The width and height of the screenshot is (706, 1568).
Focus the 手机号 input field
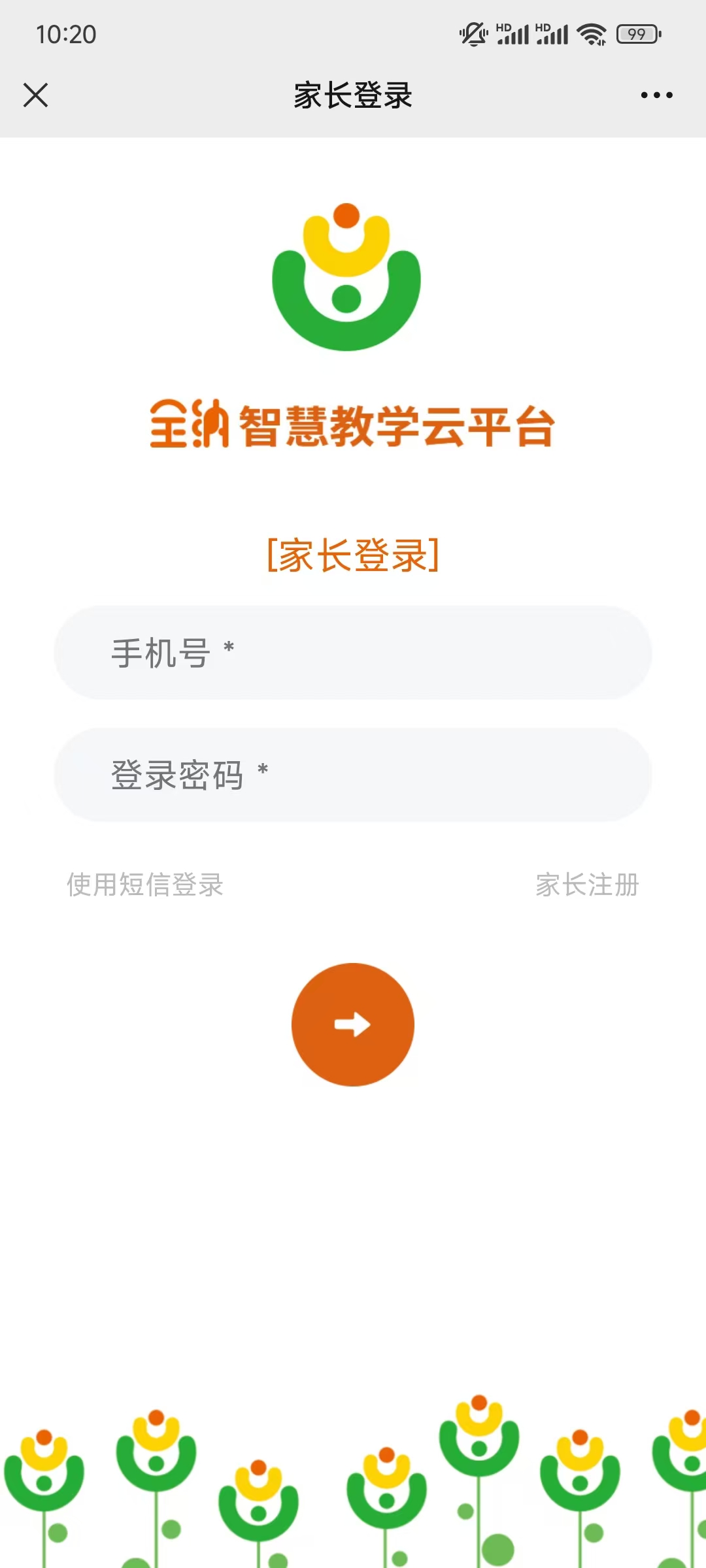(353, 653)
